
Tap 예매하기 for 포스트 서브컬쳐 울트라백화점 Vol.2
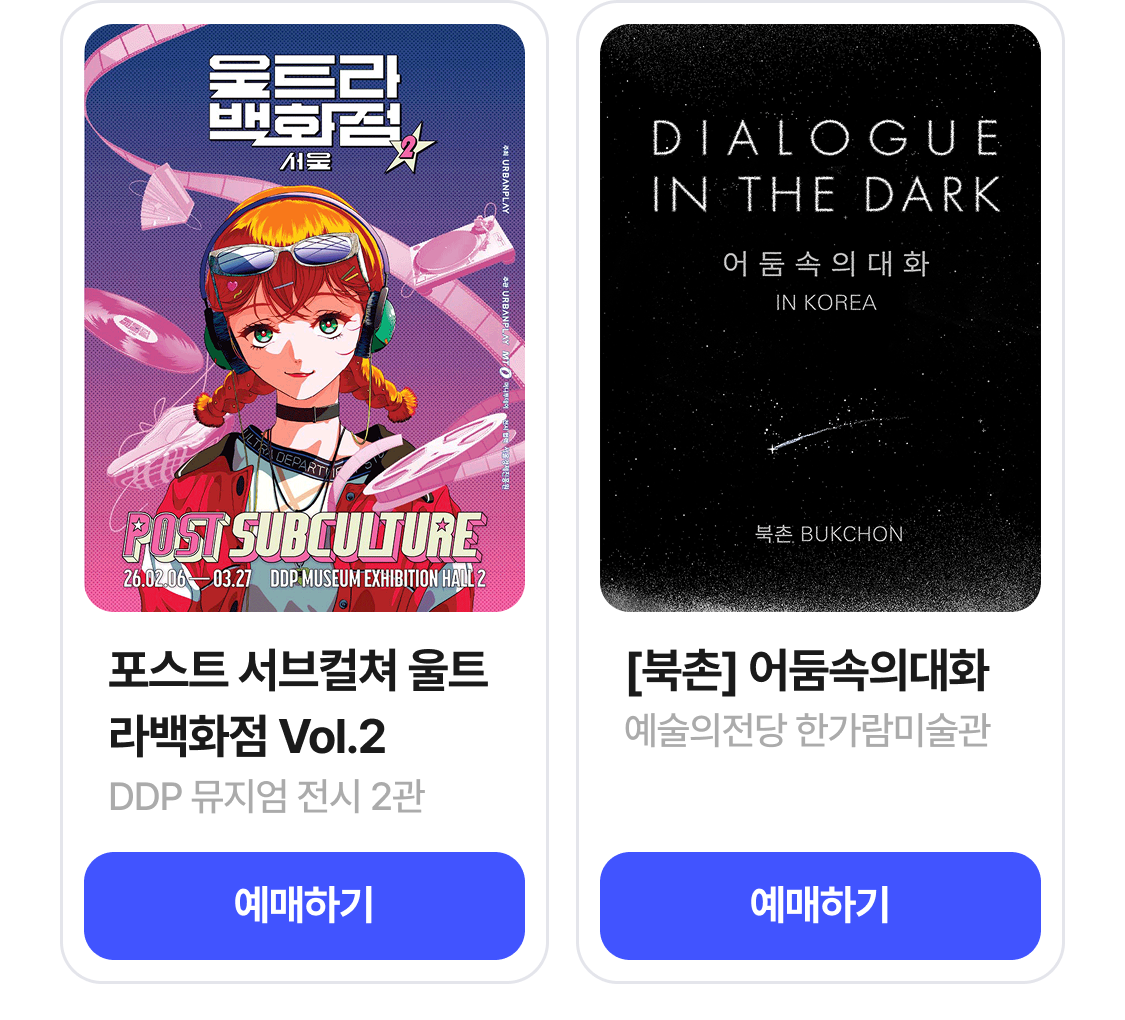pyautogui.click(x=304, y=905)
